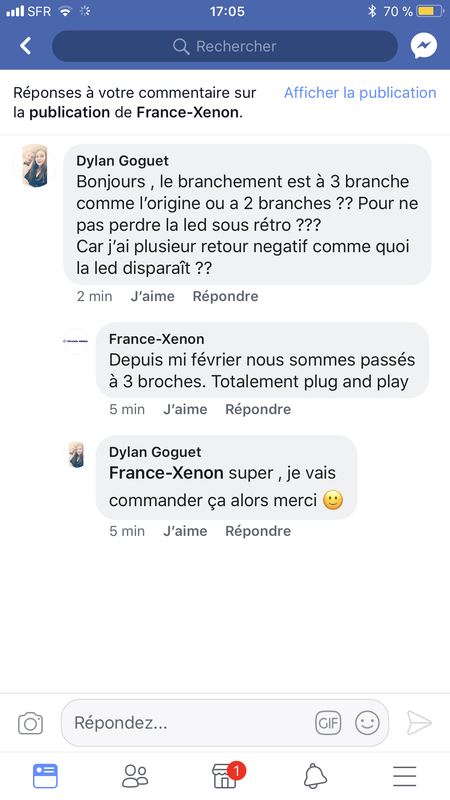Open the Rechercher search bar

tap(225, 46)
